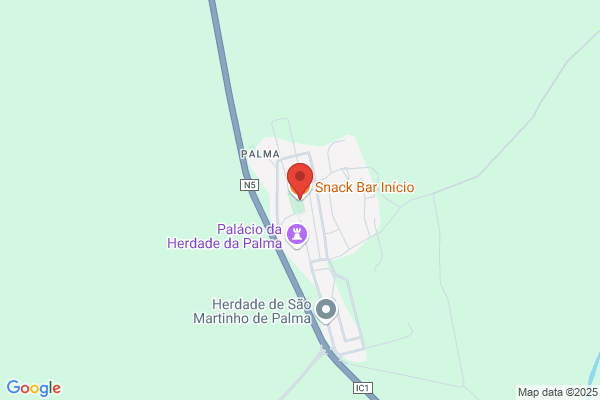Screen dimensions: 600x400
Task: Open Palácio da Herdade da Palma marker
Action: (x=297, y=235)
